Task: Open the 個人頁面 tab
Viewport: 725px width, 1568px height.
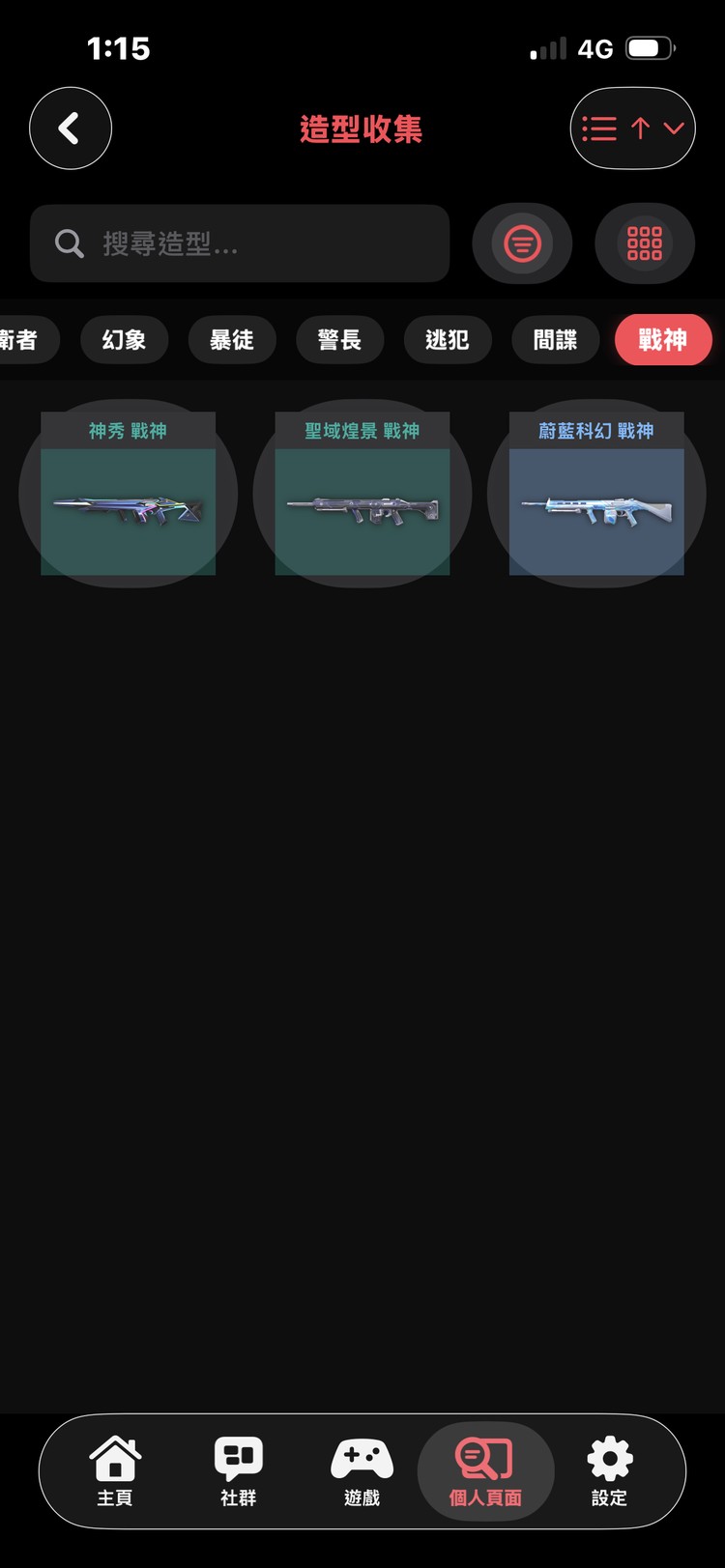Action: click(x=485, y=1471)
